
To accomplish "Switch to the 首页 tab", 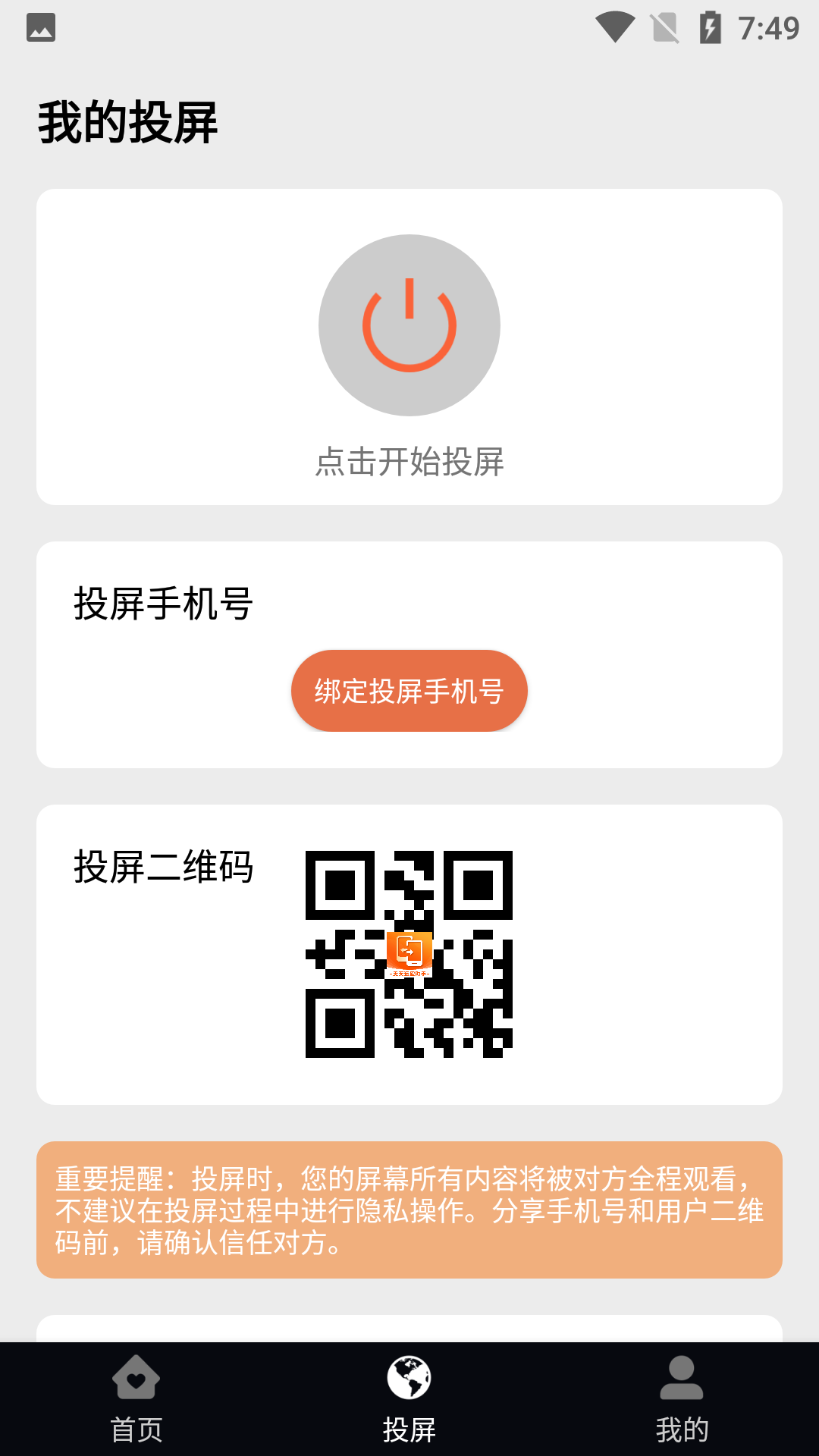I will pyautogui.click(x=136, y=1399).
